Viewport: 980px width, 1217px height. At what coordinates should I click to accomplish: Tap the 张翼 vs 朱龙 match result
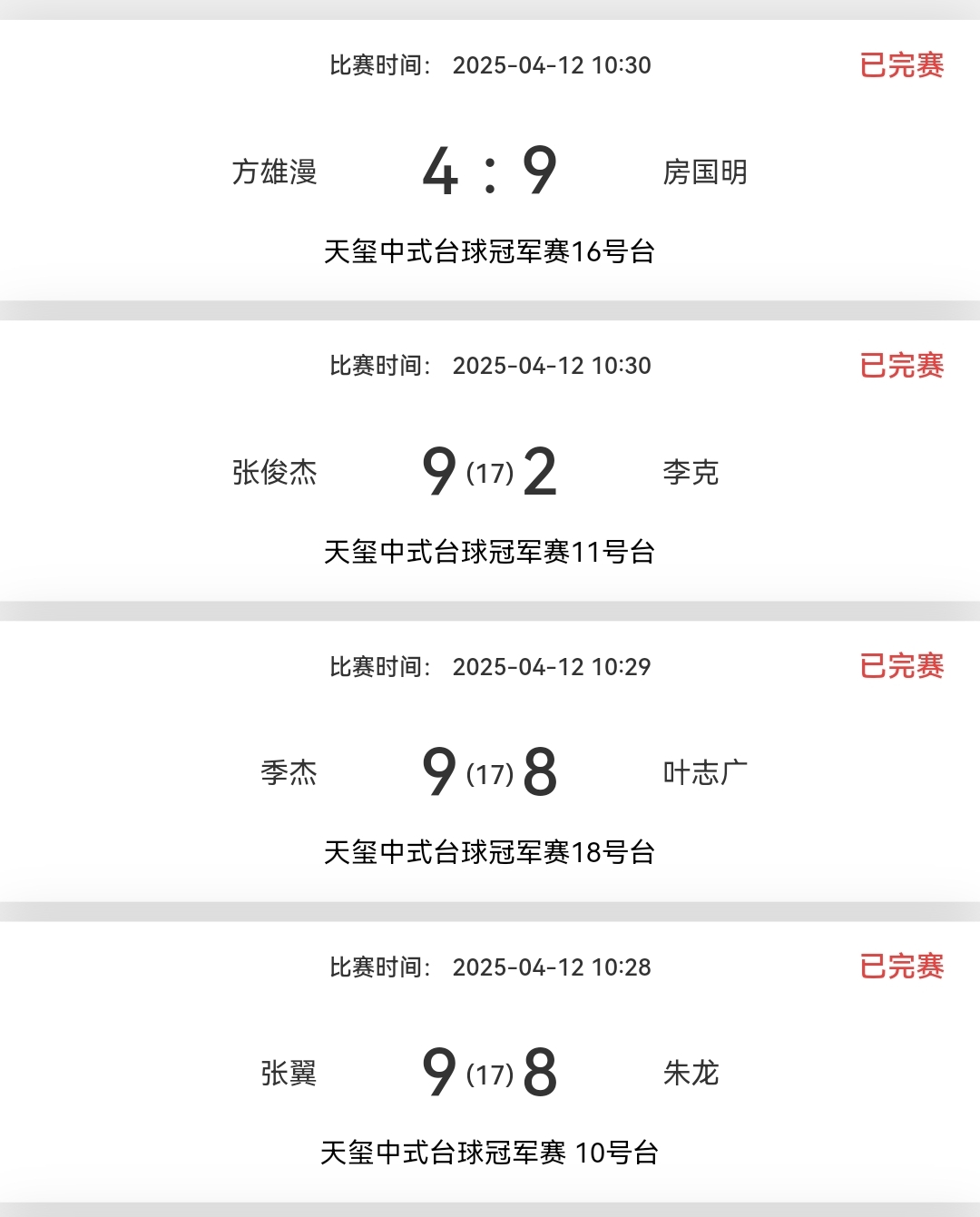point(490,1073)
